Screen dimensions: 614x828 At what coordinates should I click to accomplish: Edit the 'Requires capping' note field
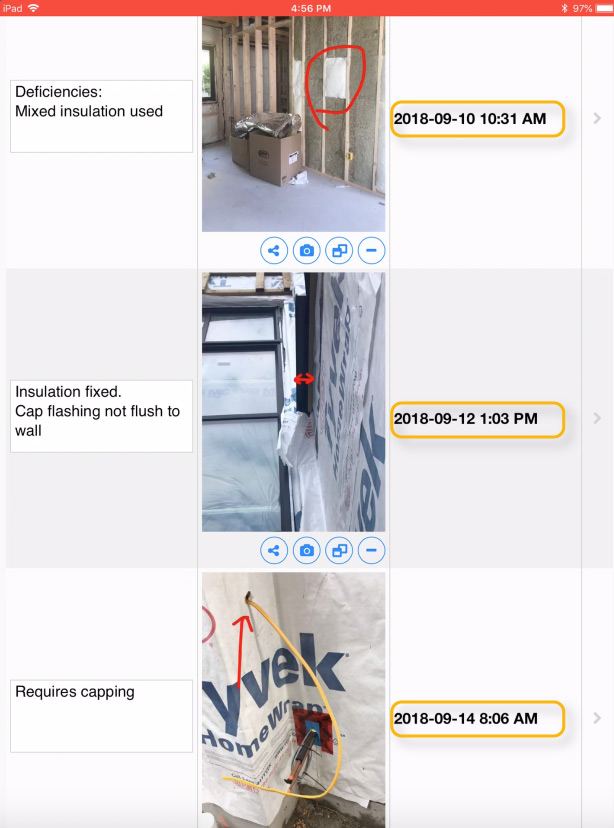click(101, 716)
